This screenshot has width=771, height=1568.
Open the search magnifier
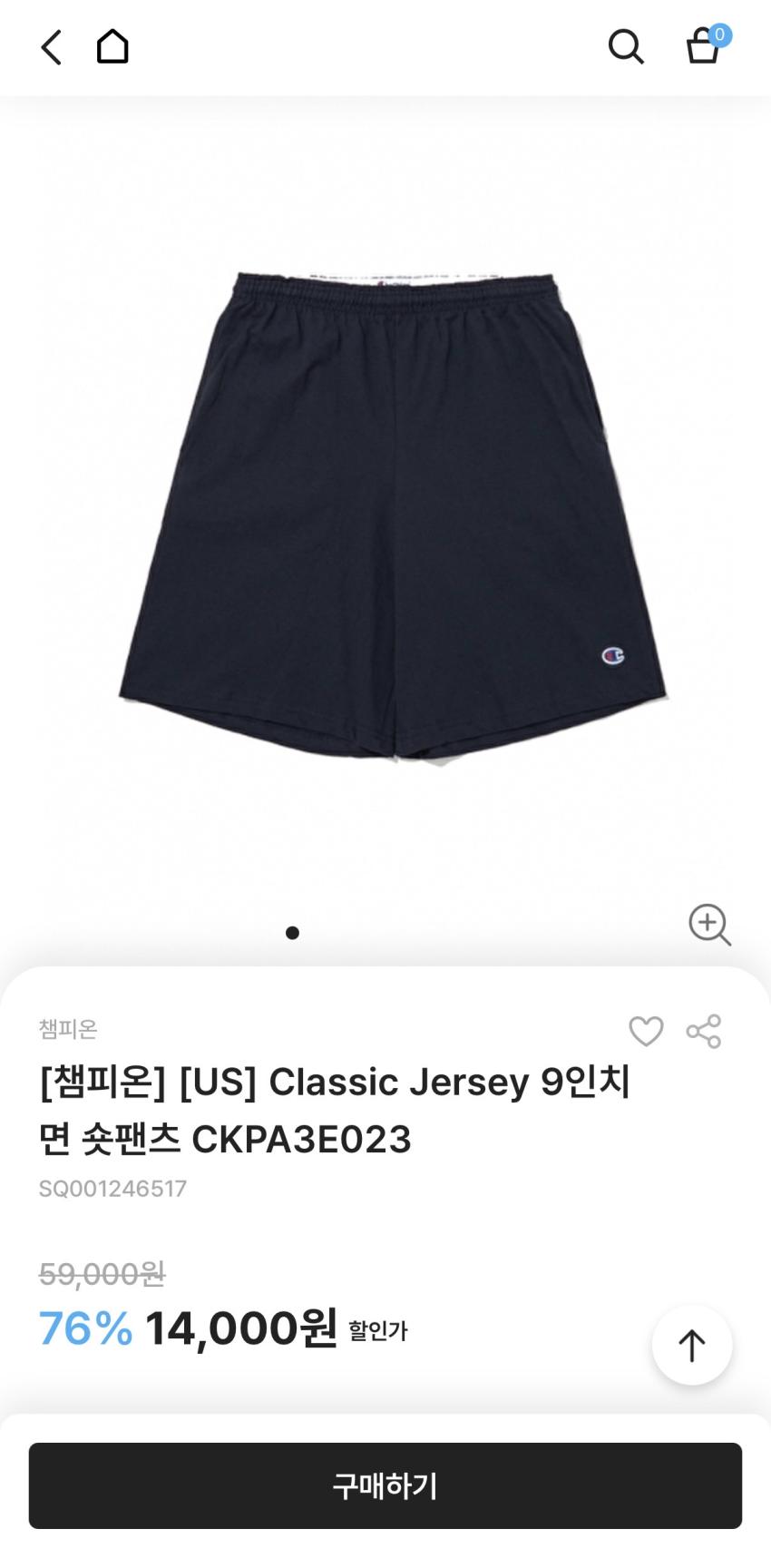tap(626, 47)
